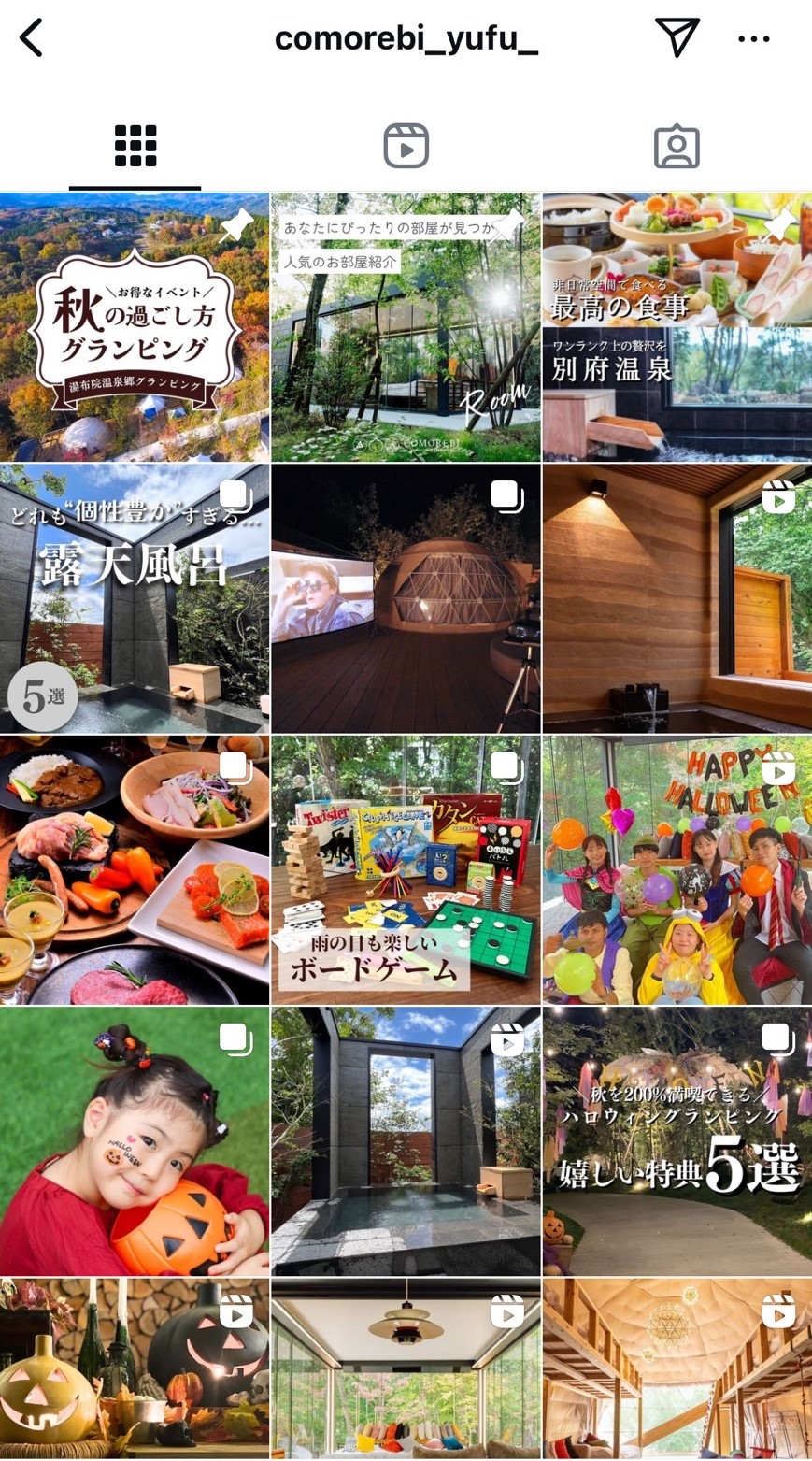Screen dimensions: 812x1461
Task: Open the ボードゲーム post
Action: [x=406, y=869]
